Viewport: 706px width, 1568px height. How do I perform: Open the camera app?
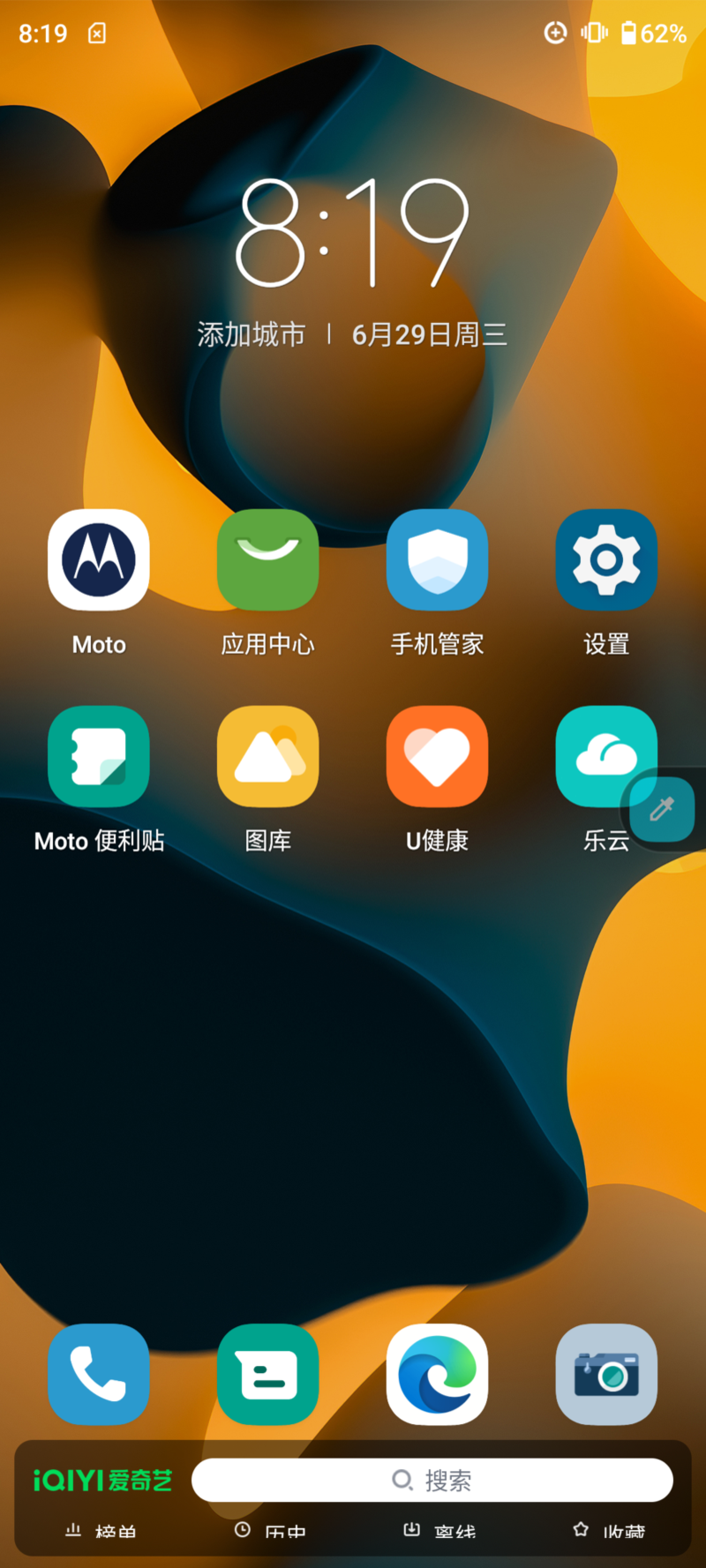pyautogui.click(x=606, y=1374)
